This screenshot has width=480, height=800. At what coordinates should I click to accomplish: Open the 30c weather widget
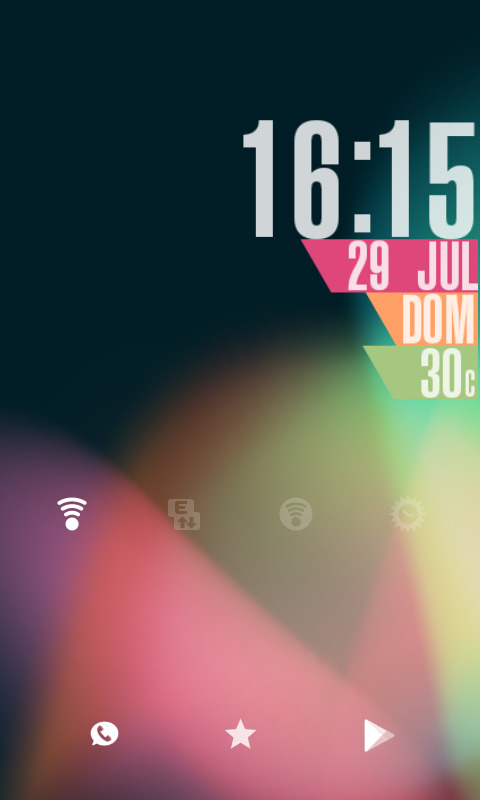[421, 372]
